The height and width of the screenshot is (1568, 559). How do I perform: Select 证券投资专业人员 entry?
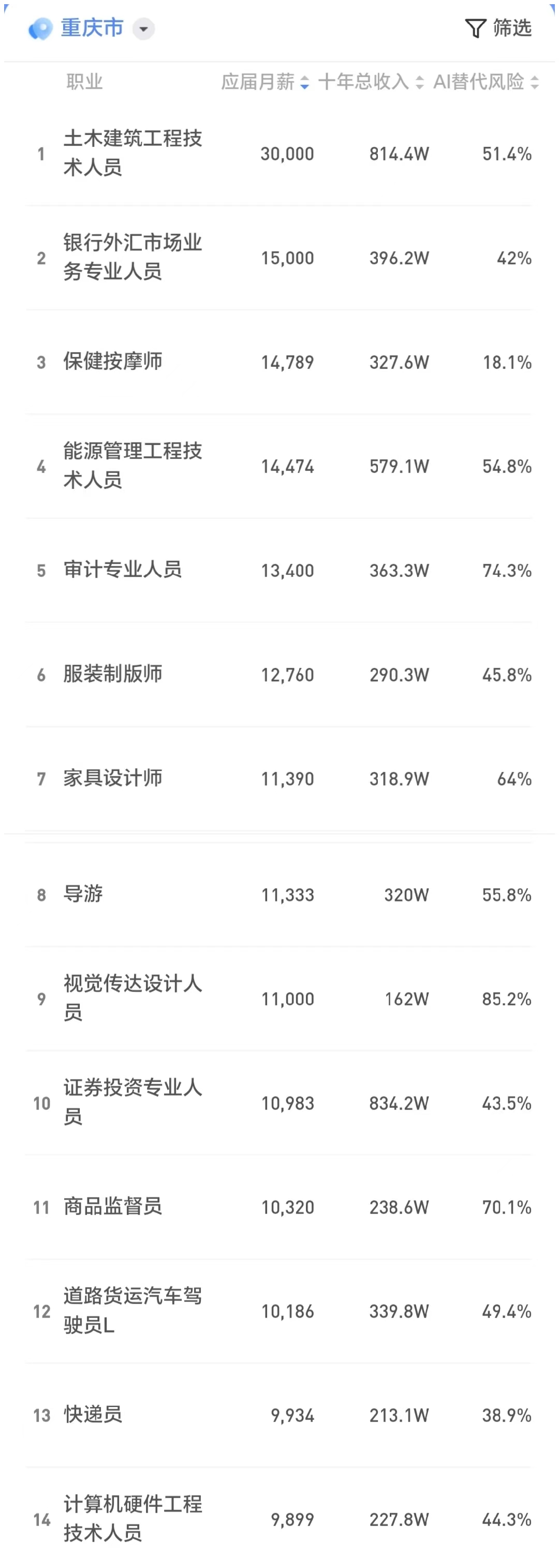134,1103
